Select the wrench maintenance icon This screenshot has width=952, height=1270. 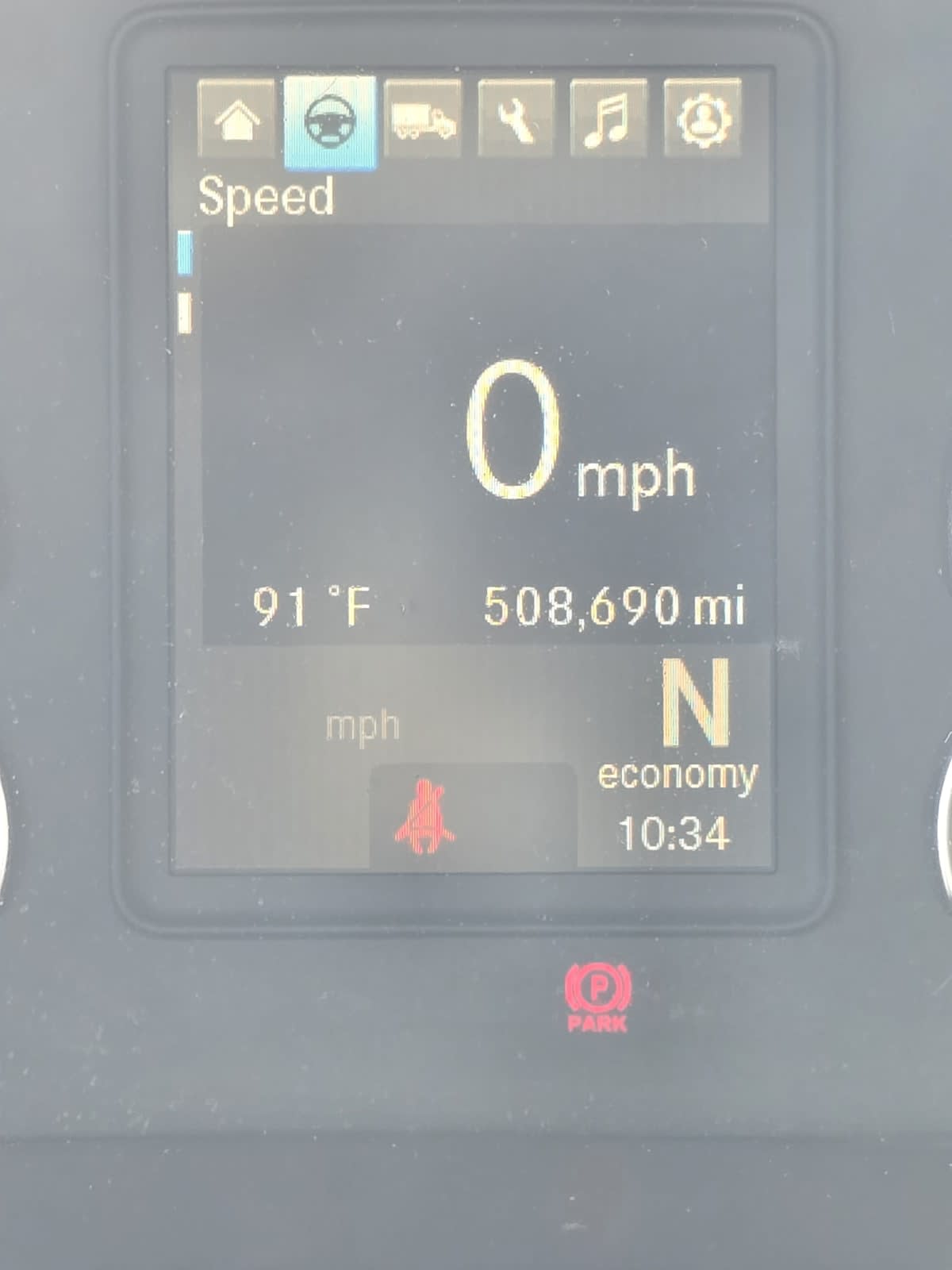point(516,121)
